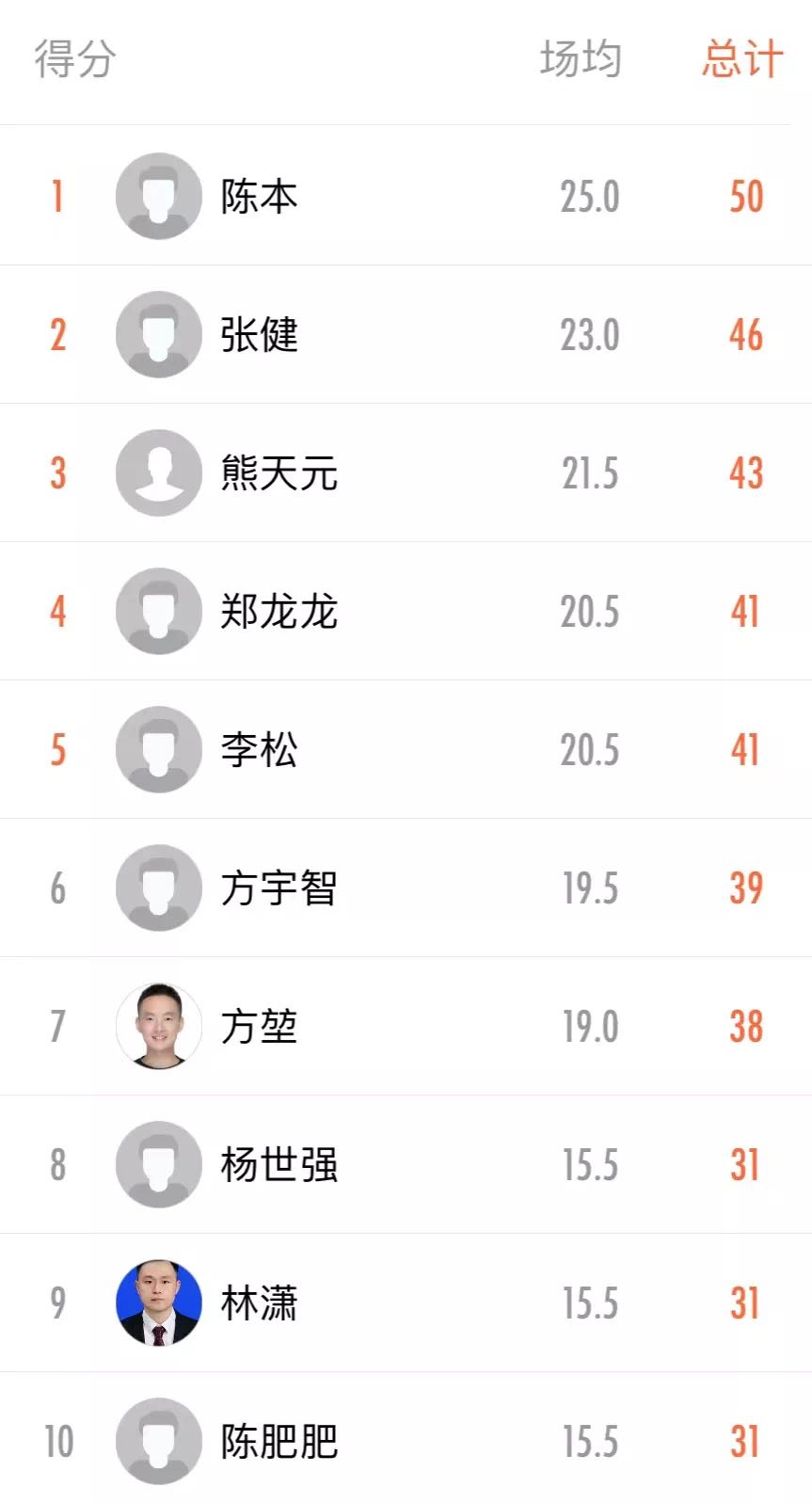
Task: View 李松's player profile
Action: click(259, 750)
